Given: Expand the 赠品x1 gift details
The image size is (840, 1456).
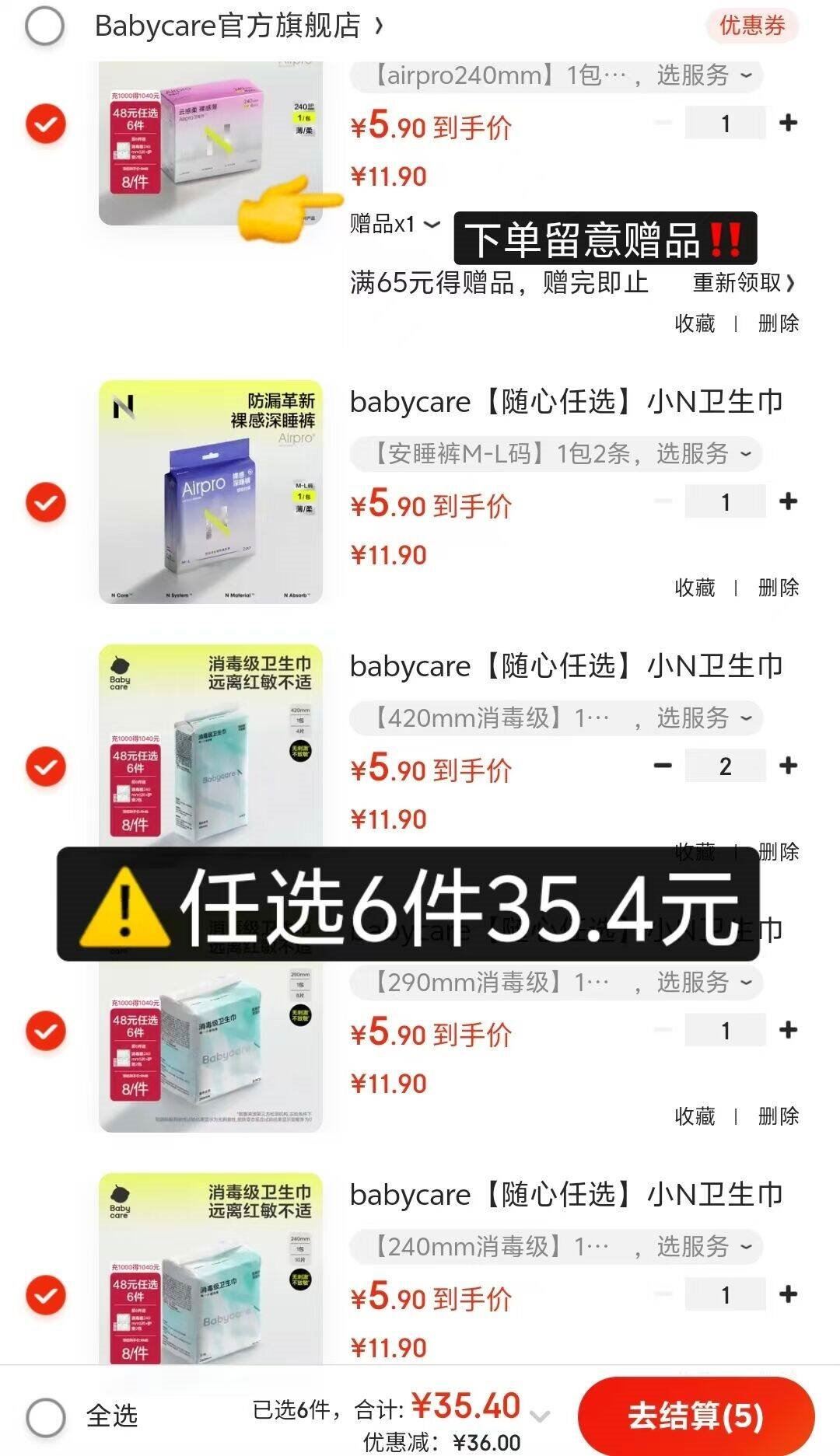Looking at the screenshot, I should coord(395,225).
